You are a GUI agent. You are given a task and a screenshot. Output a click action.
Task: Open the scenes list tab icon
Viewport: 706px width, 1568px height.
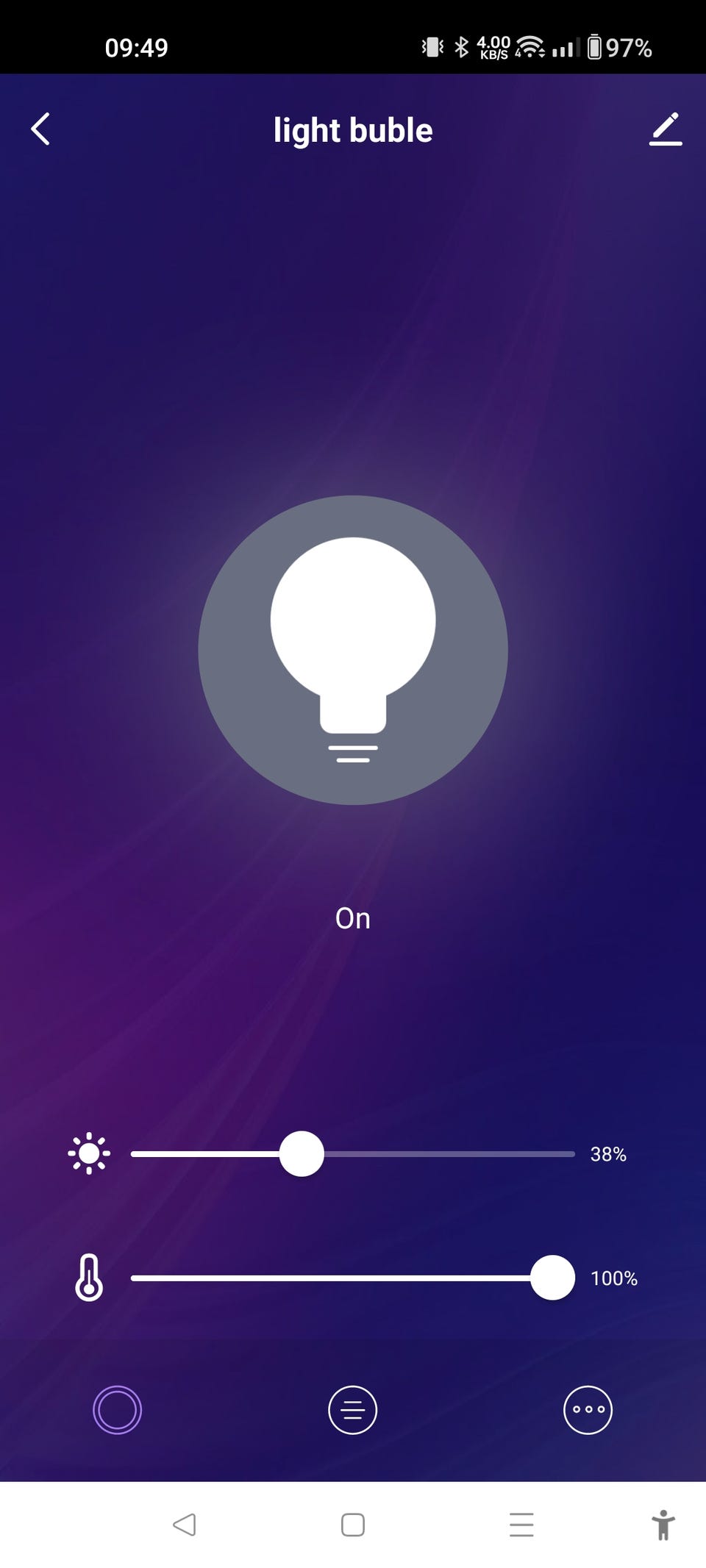click(352, 1409)
